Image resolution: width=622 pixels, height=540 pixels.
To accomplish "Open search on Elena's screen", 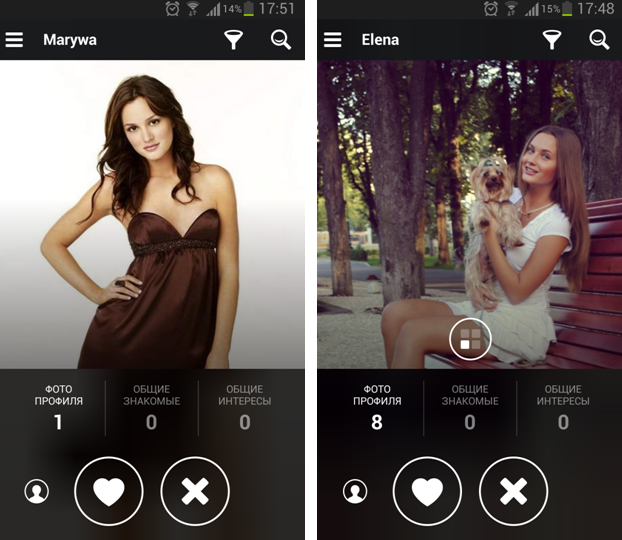I will tap(599, 40).
